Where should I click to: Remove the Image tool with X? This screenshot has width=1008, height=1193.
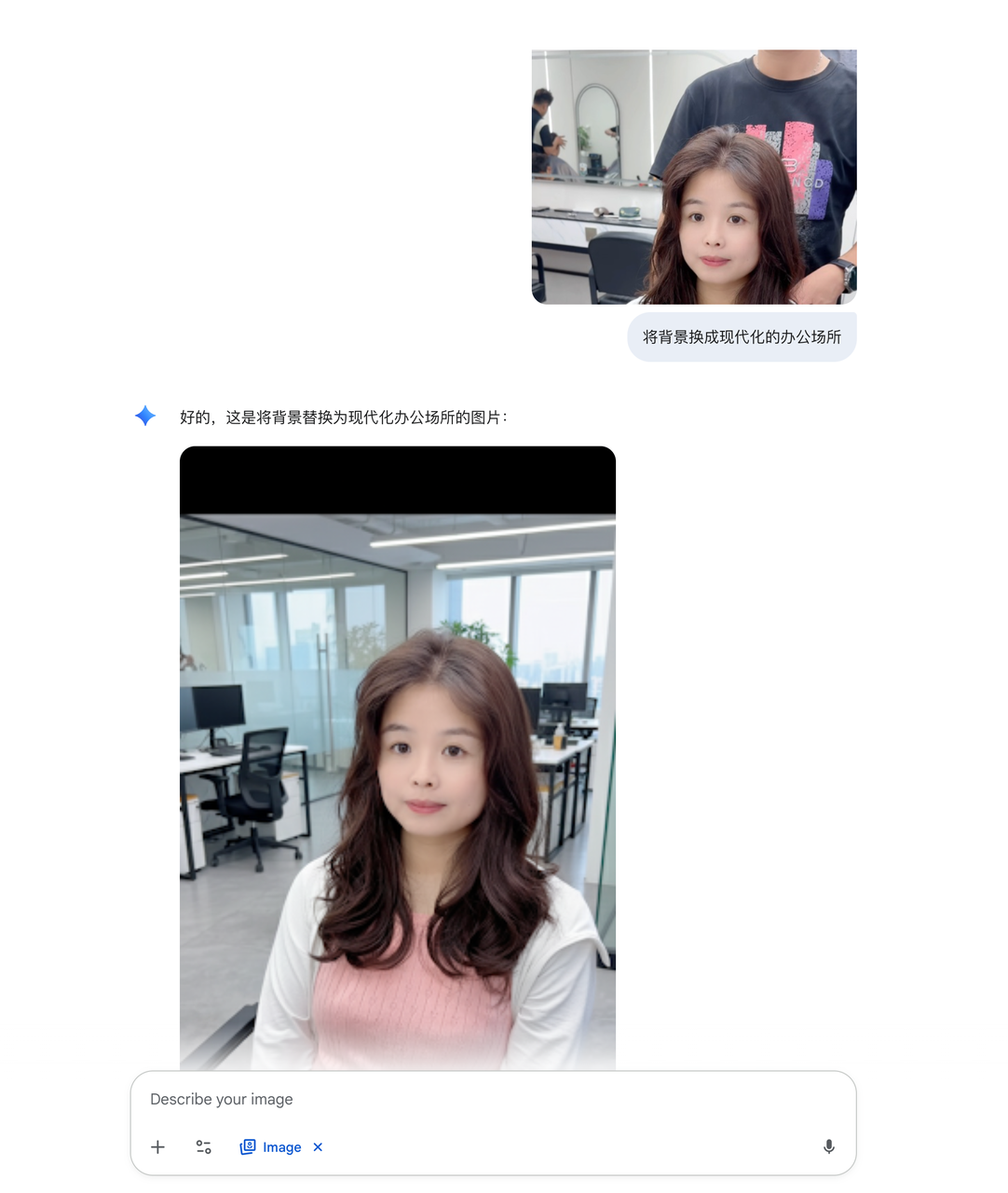tap(318, 1147)
